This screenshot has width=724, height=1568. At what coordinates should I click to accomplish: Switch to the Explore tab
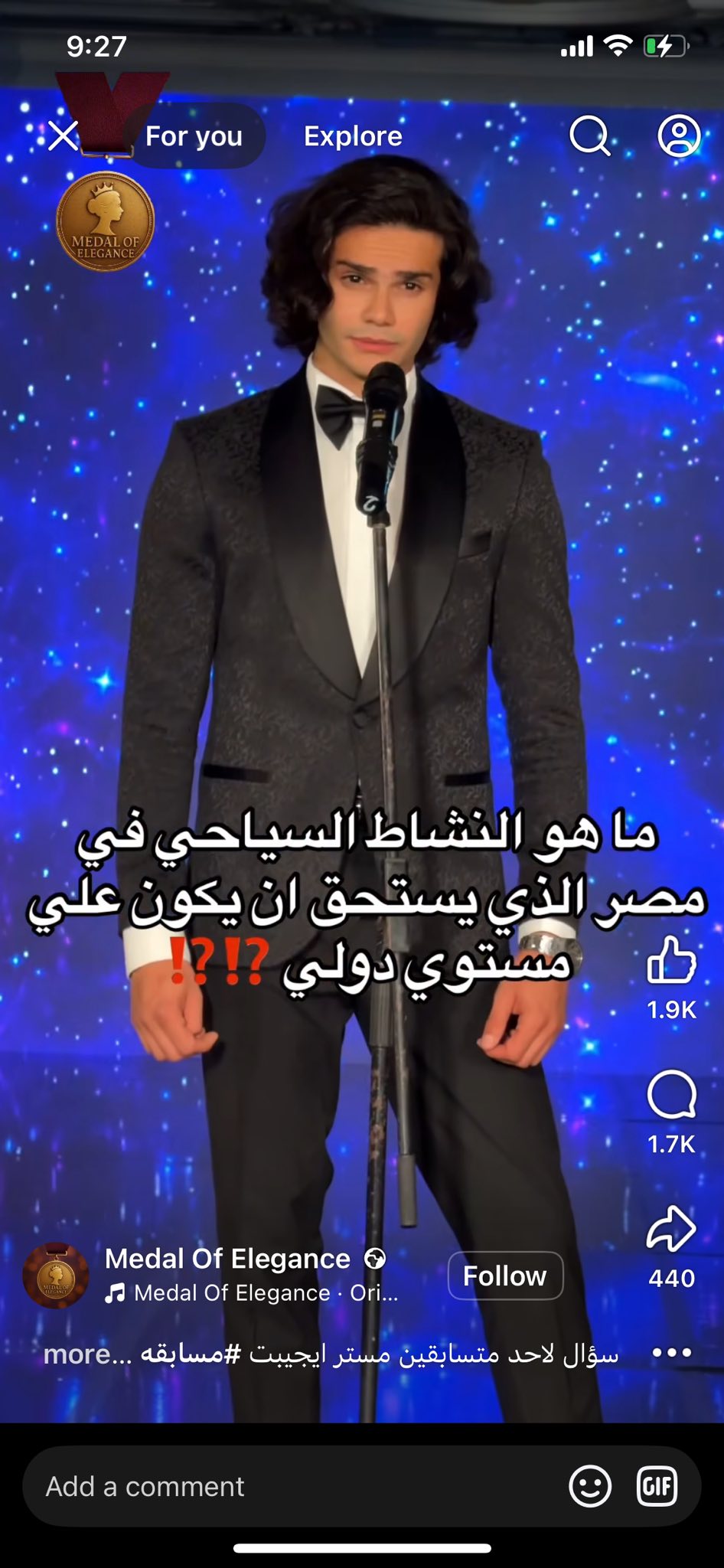click(353, 136)
